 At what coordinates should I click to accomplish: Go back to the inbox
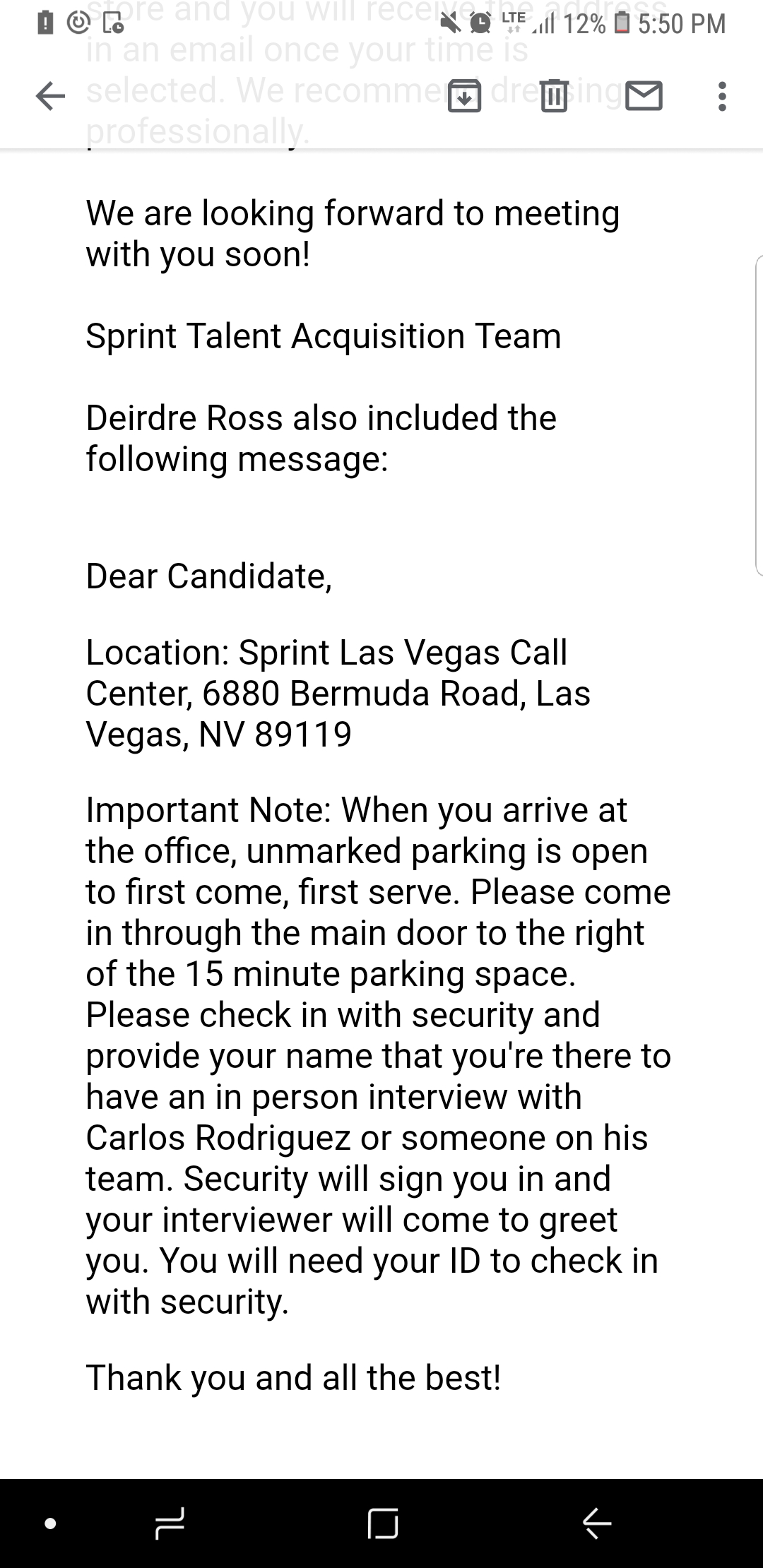[50, 96]
